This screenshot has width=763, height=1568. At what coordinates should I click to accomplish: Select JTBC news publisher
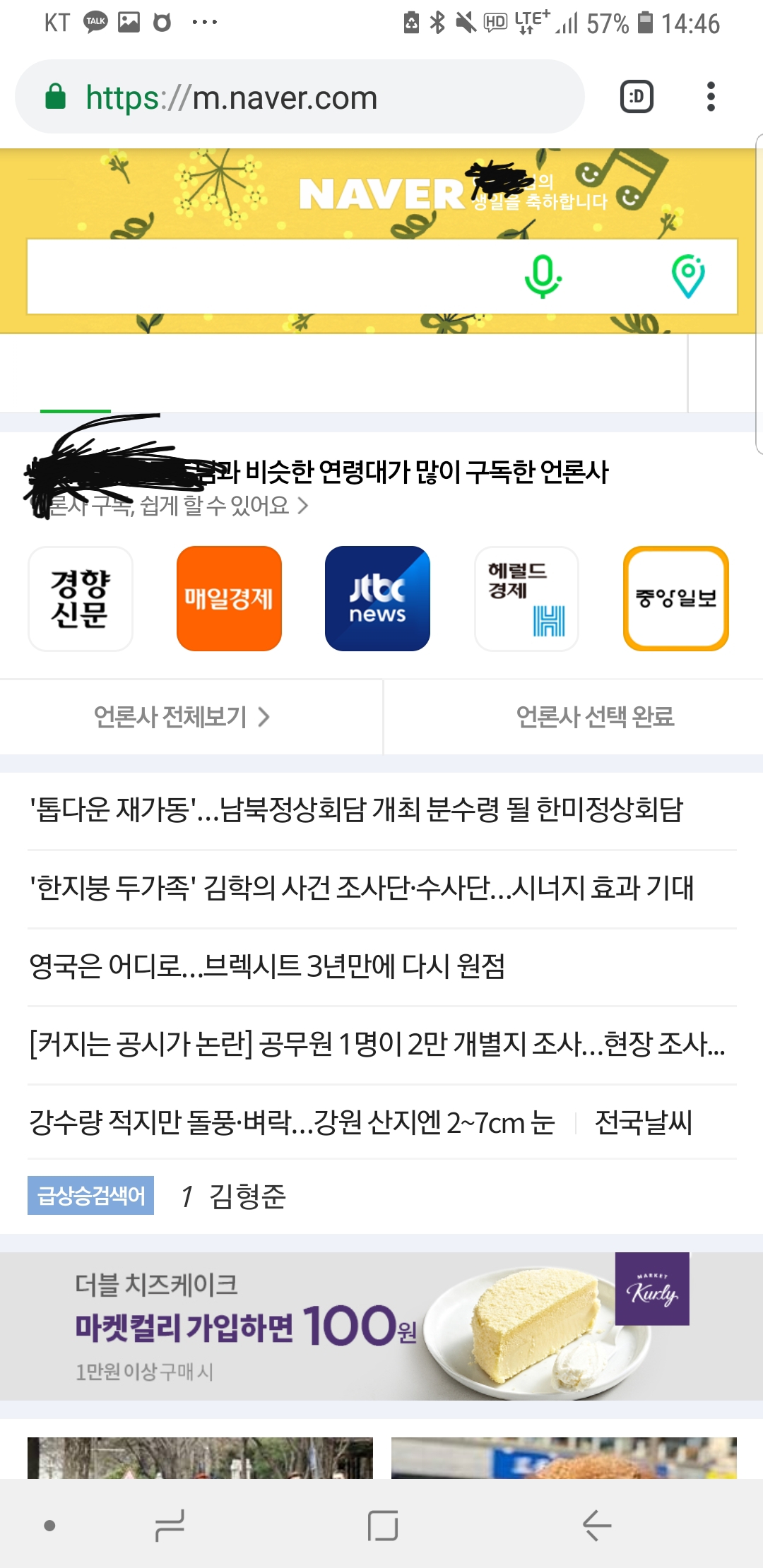[x=377, y=598]
